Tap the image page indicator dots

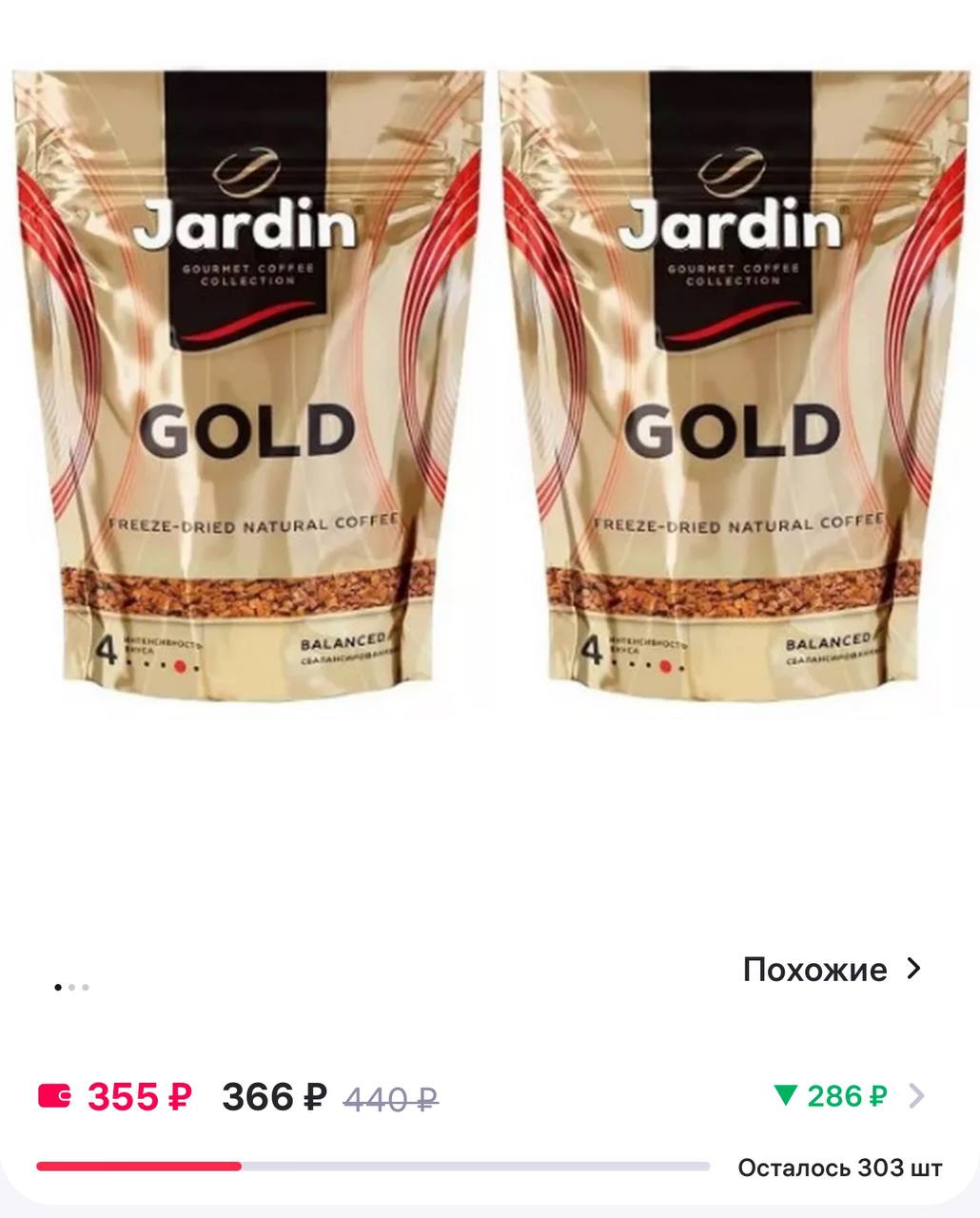coord(71,987)
